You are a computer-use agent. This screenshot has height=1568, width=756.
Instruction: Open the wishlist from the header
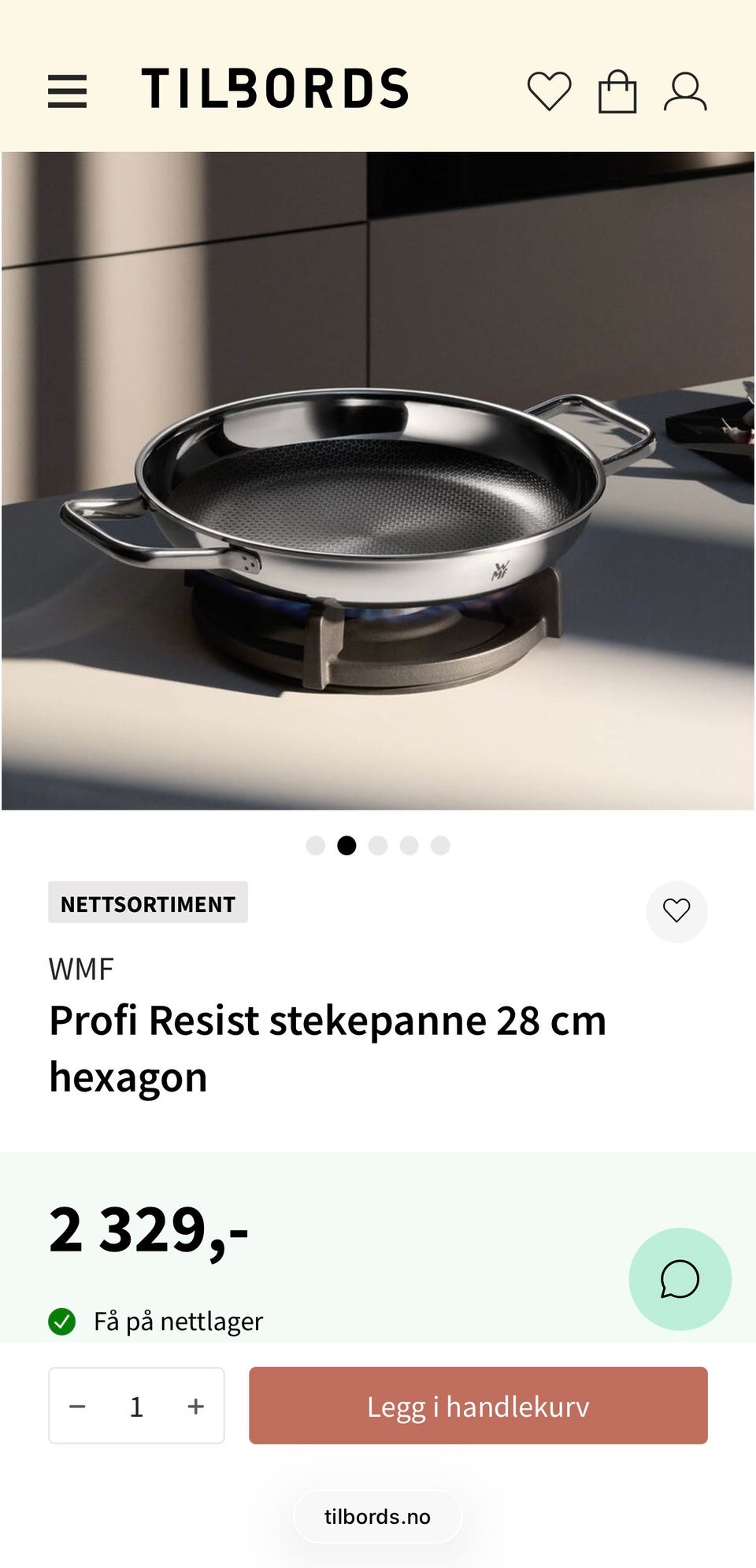[549, 91]
